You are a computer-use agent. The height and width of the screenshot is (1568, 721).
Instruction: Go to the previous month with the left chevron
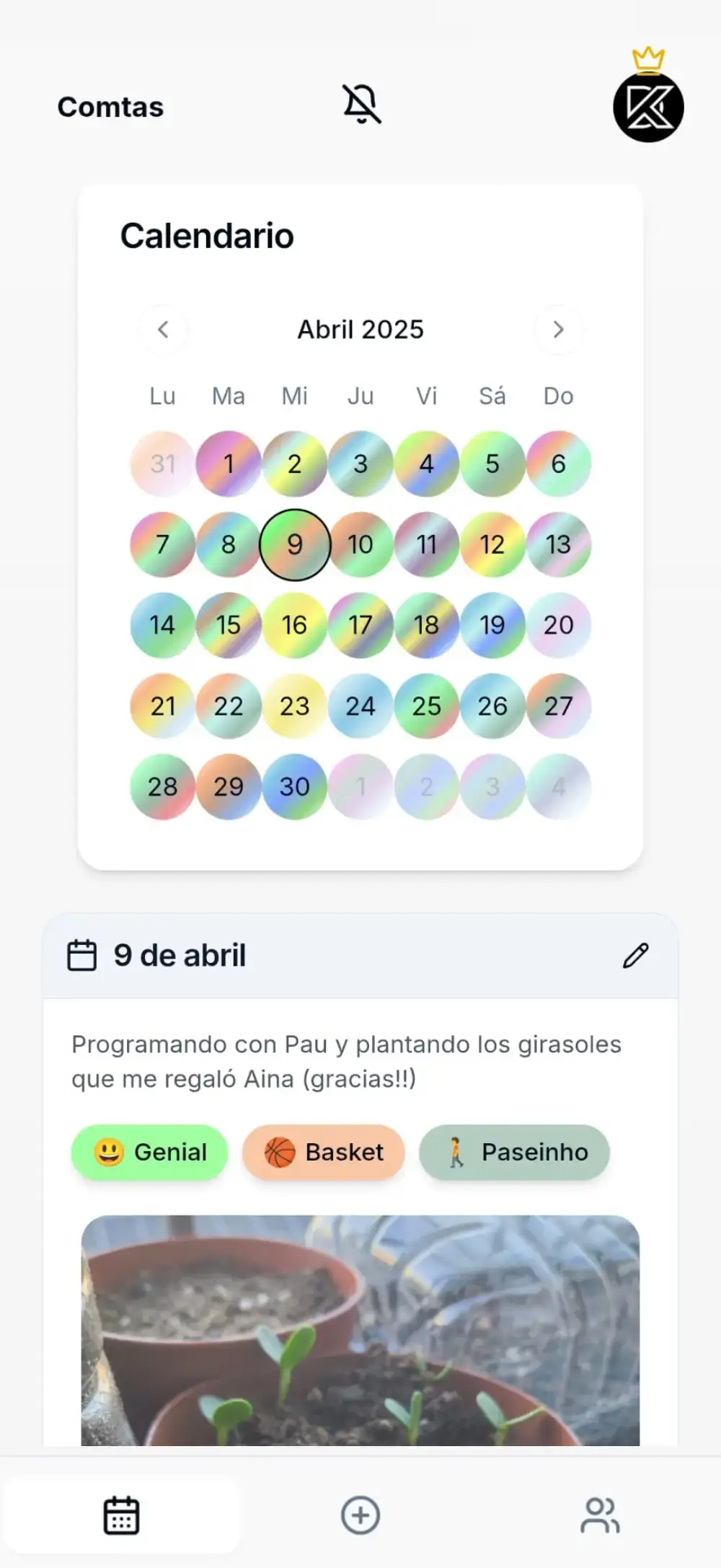163,330
